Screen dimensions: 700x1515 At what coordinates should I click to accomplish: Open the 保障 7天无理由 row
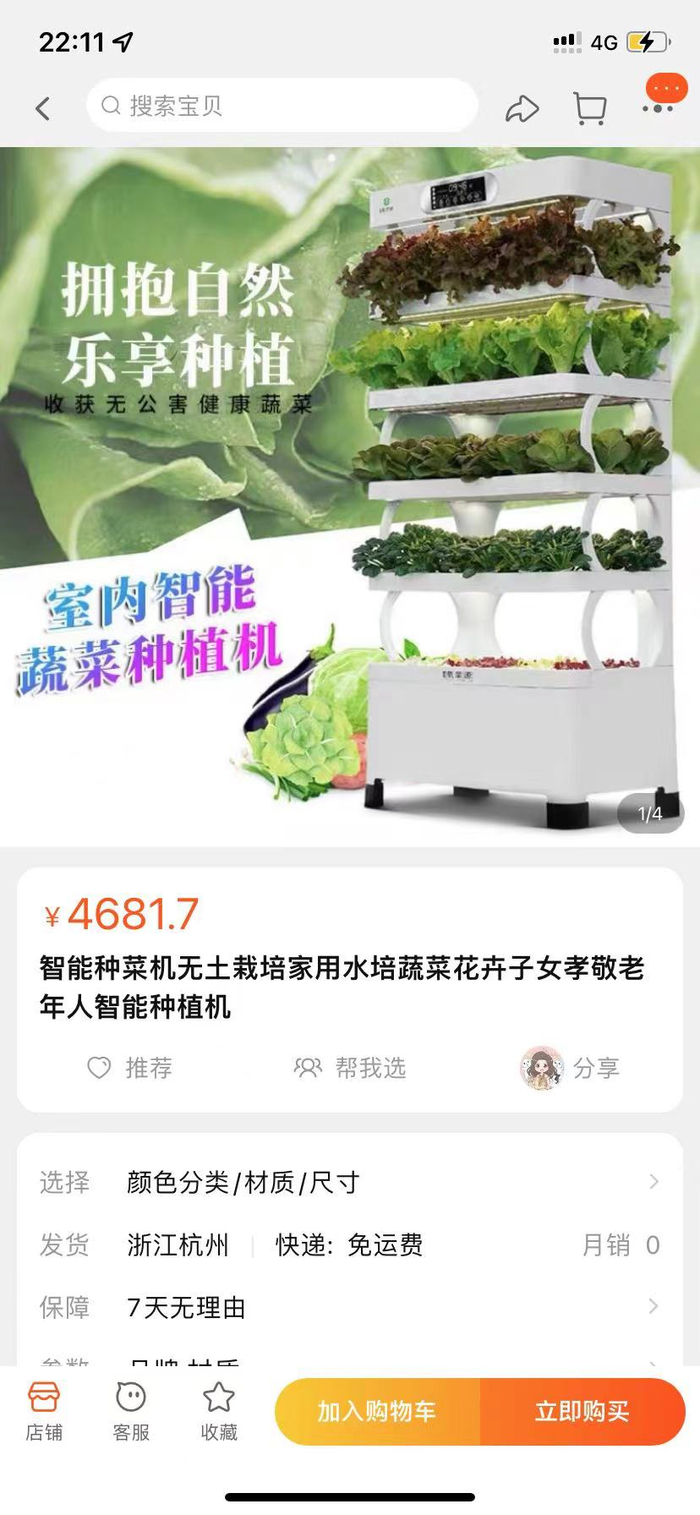coord(350,1307)
